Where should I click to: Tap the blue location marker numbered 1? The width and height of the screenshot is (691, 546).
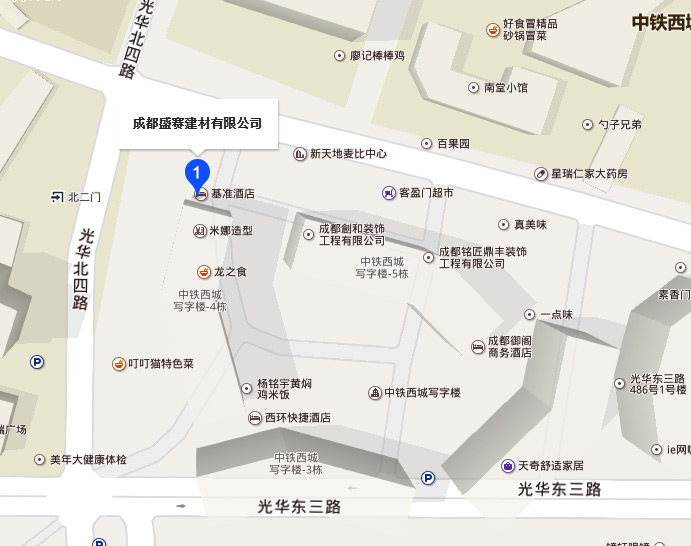click(199, 172)
